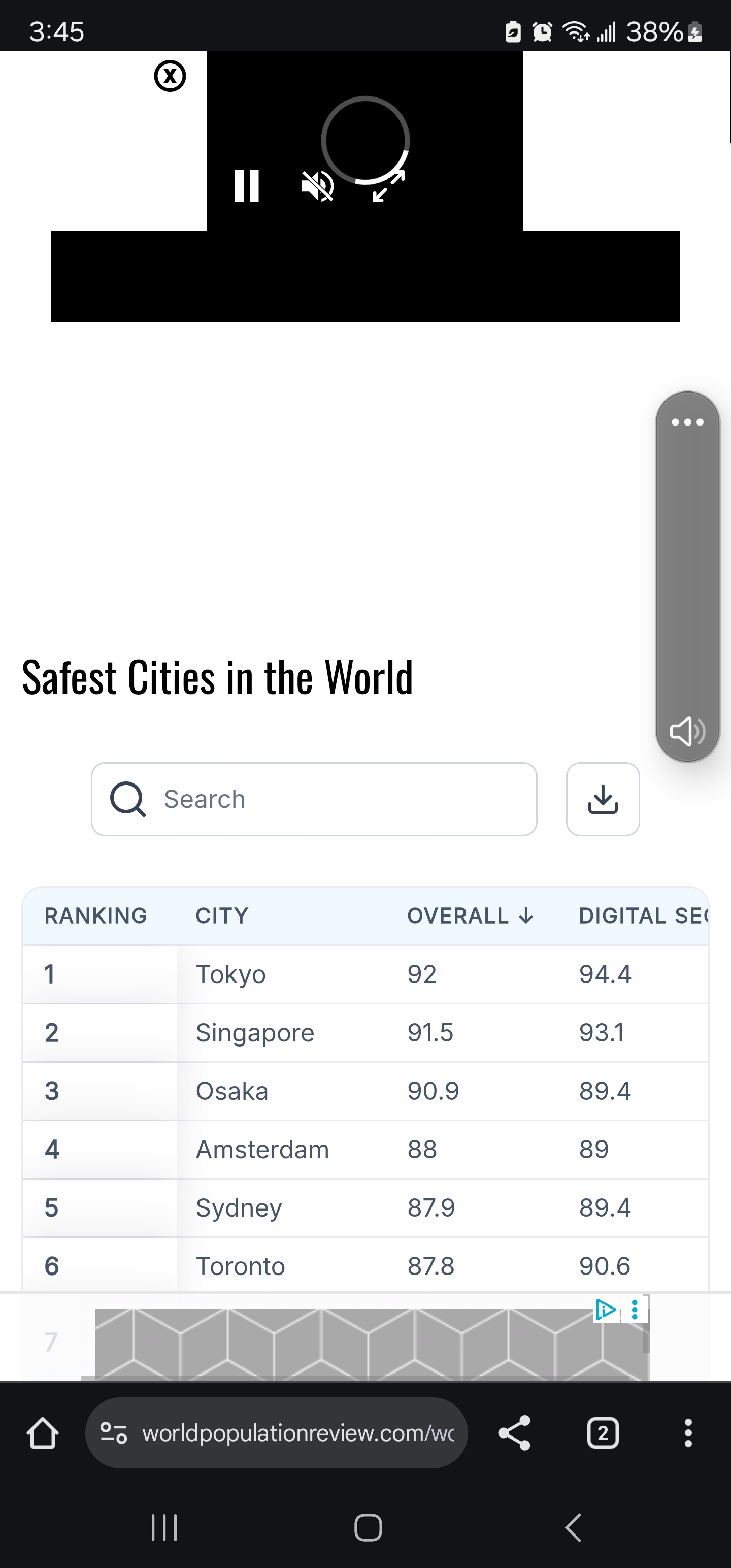Open recent apps from the navigation bar
Image resolution: width=731 pixels, height=1568 pixels.
point(164,1527)
